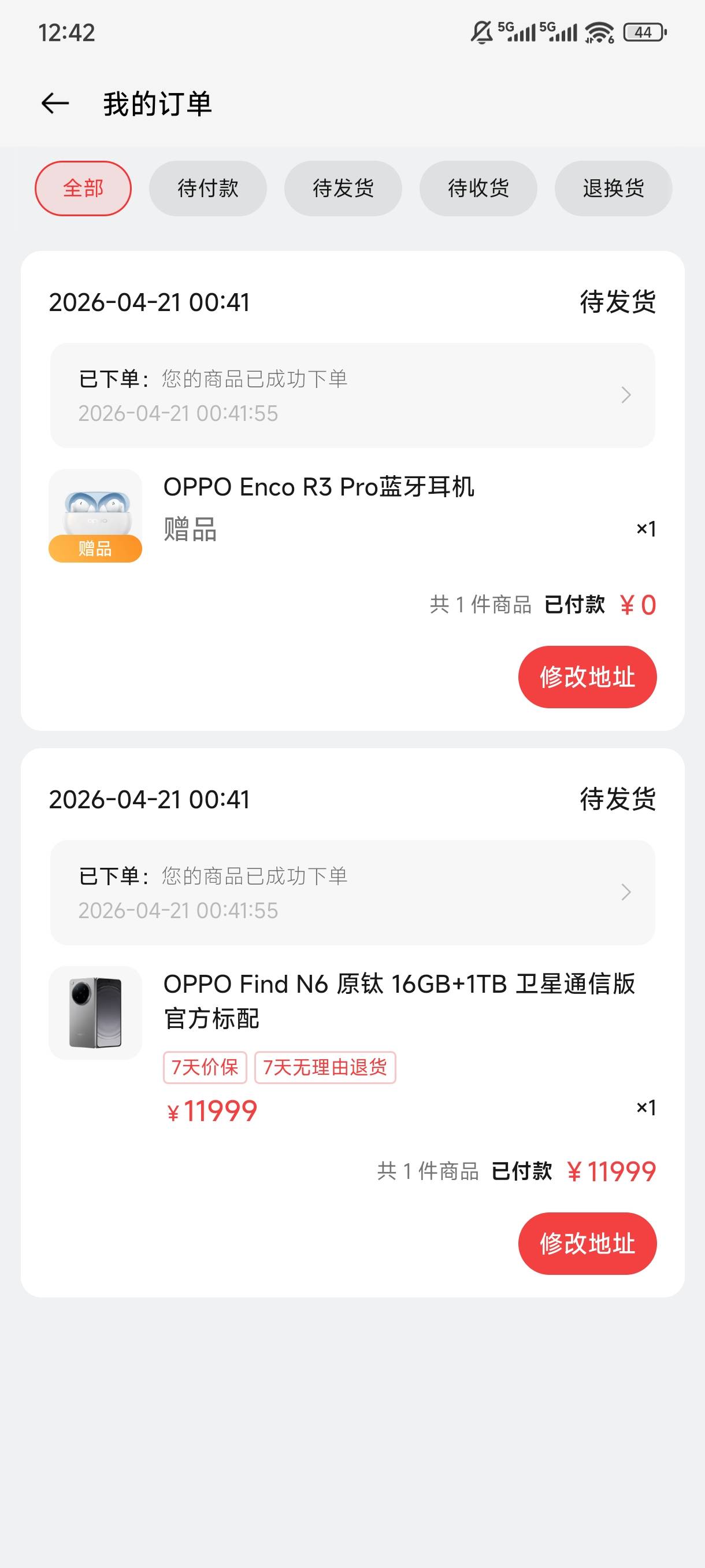The image size is (705, 1568).
Task: View 退换货 orders
Action: [613, 188]
